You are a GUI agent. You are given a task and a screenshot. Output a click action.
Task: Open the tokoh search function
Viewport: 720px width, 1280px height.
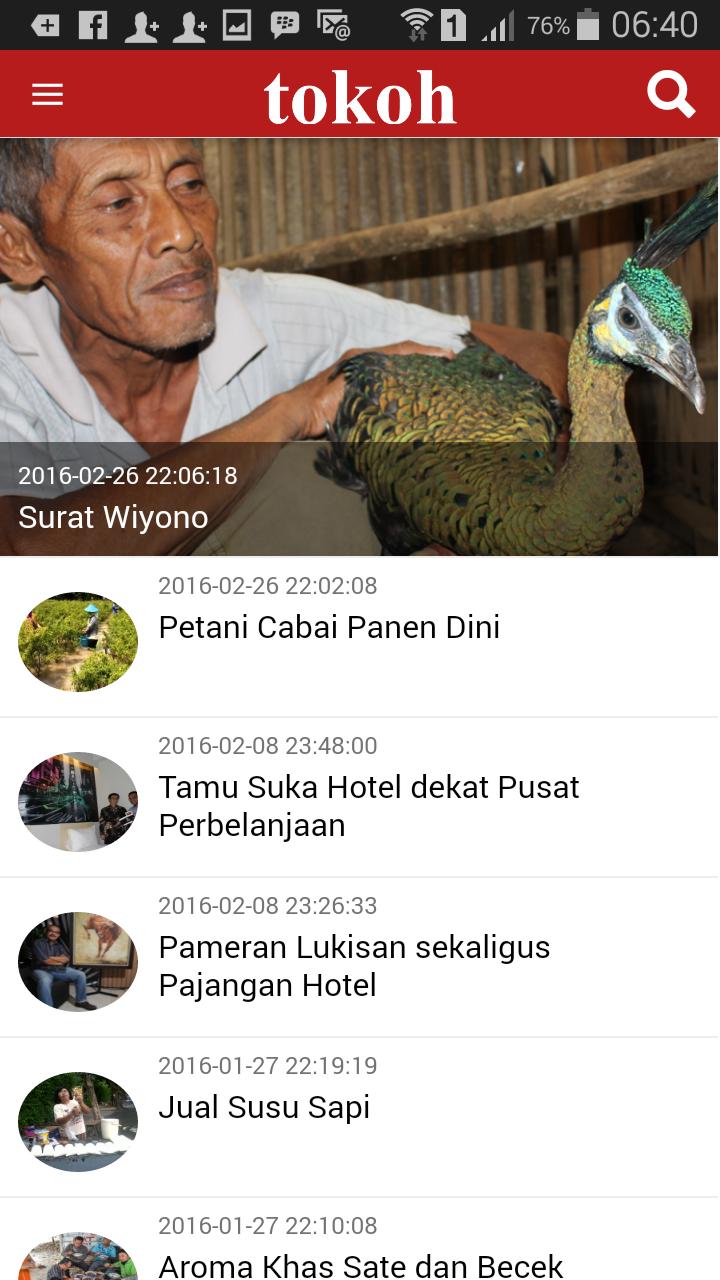671,94
